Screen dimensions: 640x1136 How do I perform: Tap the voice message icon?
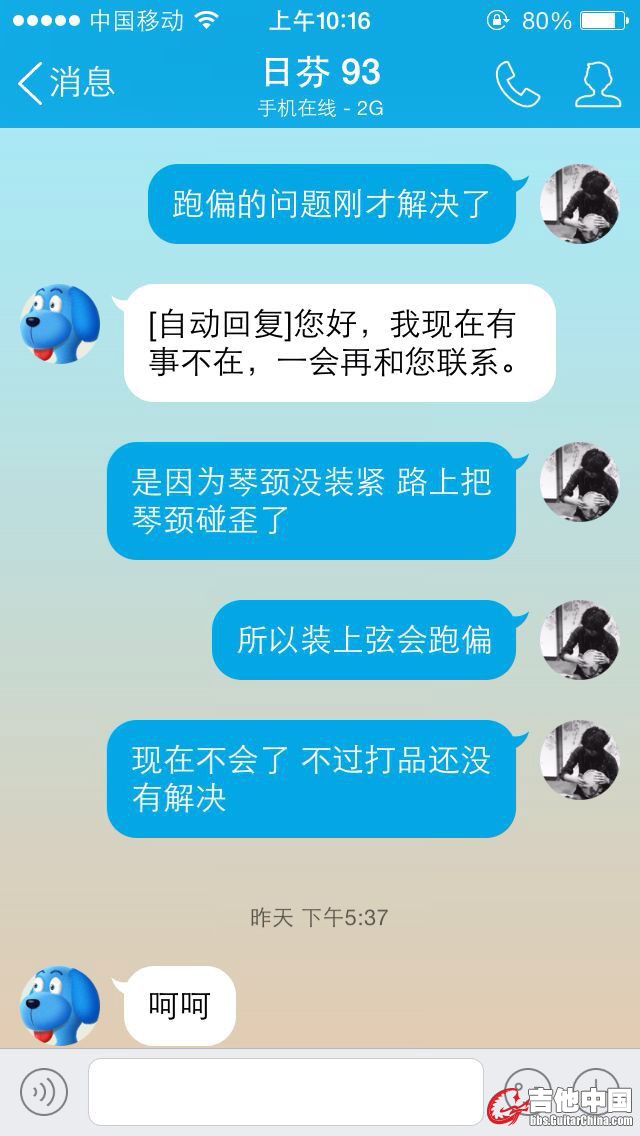(44, 1091)
